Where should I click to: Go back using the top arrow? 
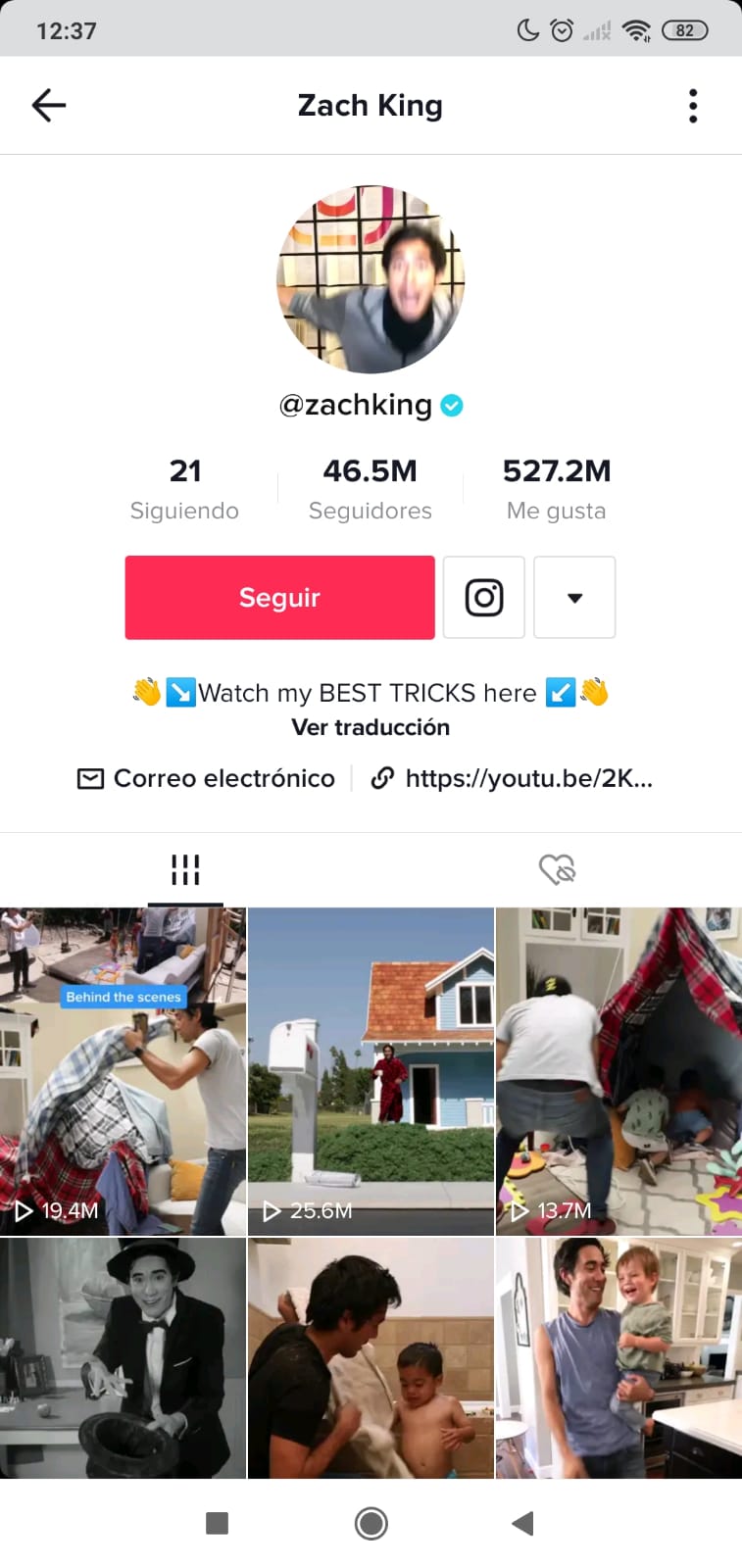[48, 105]
